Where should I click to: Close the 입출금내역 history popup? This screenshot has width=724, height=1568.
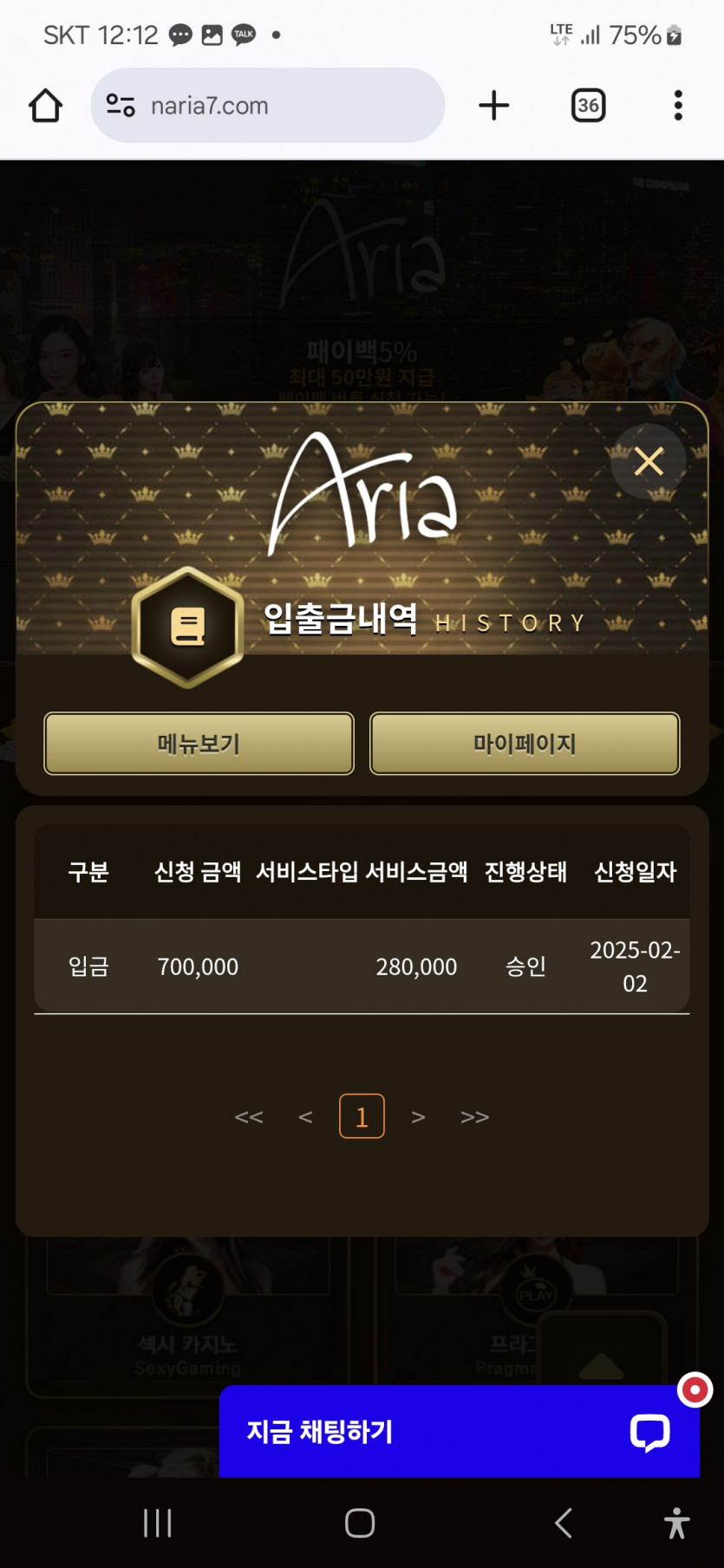click(648, 461)
